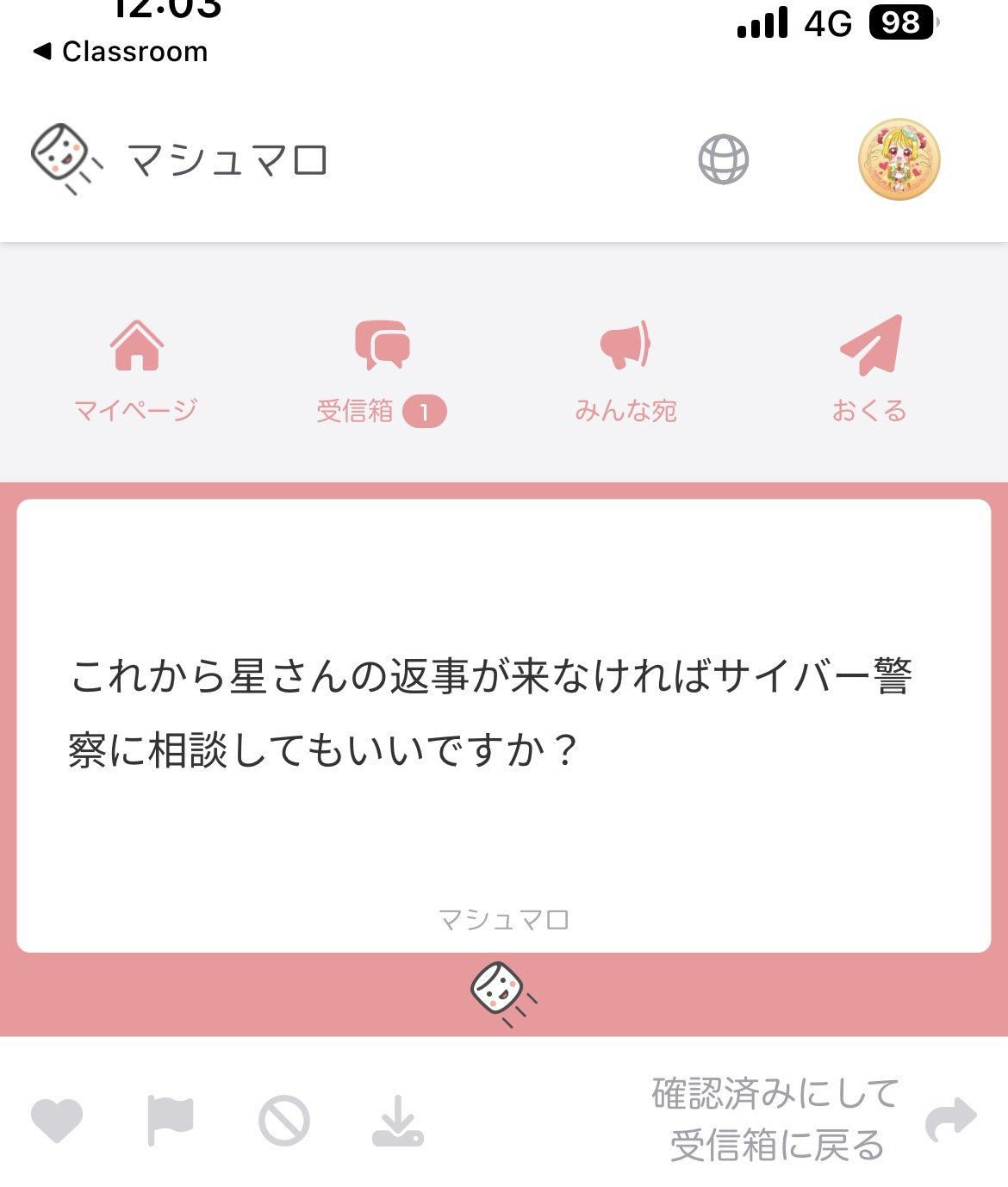Download this message as an image
This screenshot has width=1008, height=1187.
click(397, 1120)
